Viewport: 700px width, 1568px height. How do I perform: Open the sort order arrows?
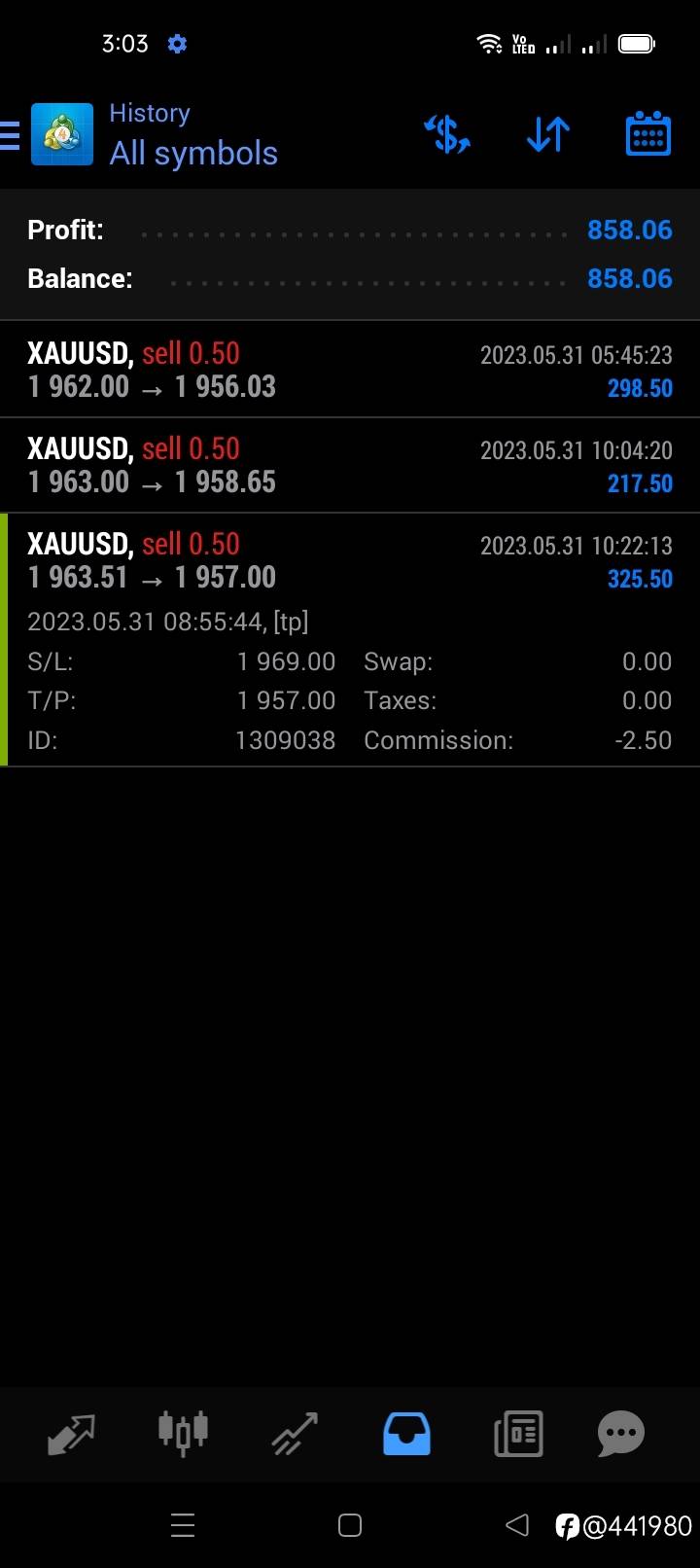pos(548,134)
